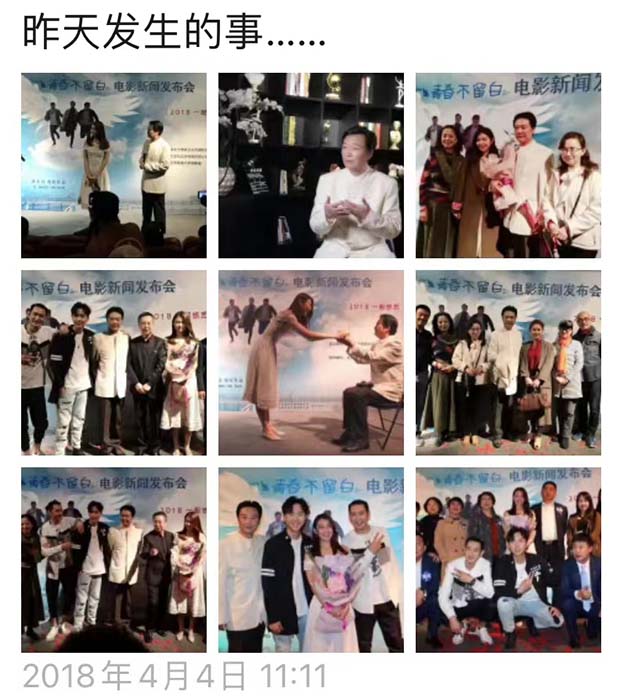
Task: Open photo of woman bowing to seated man
Action: [x=311, y=362]
